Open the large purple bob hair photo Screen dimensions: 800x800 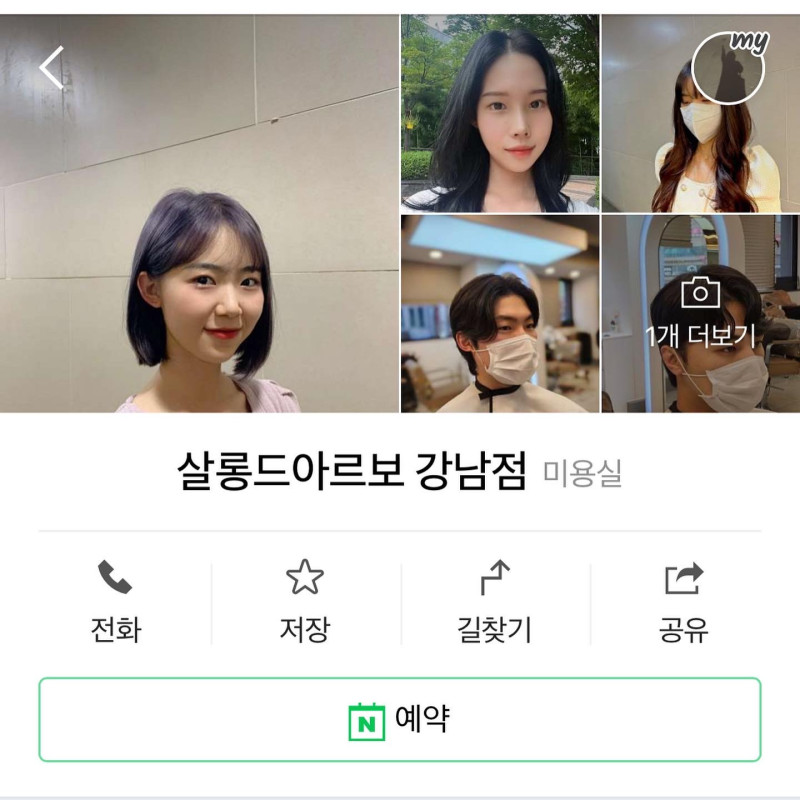(200, 260)
